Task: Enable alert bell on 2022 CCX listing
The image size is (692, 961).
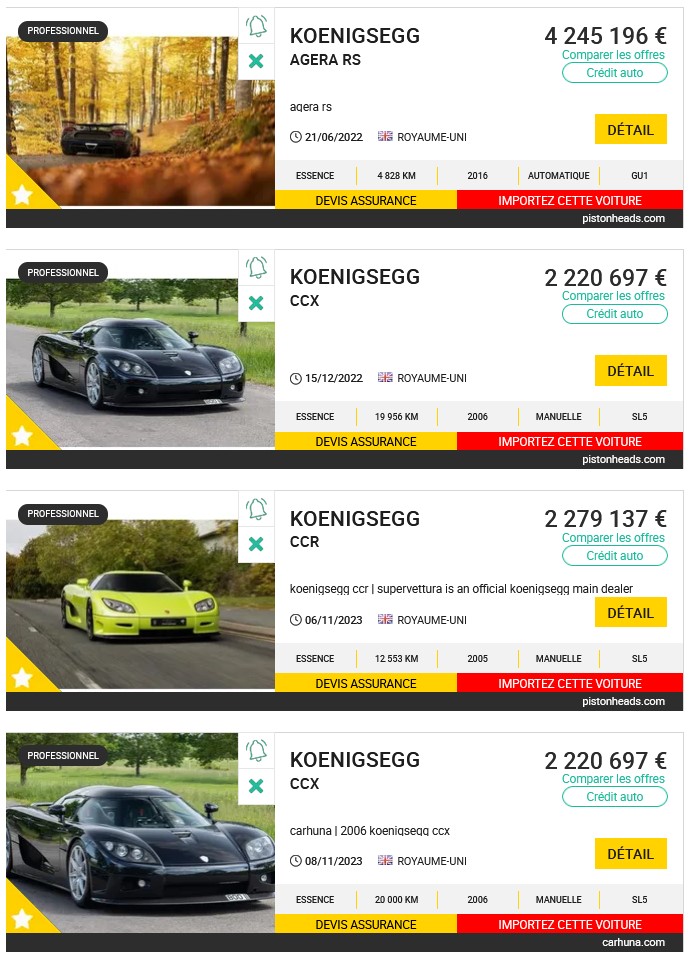Action: (x=257, y=267)
